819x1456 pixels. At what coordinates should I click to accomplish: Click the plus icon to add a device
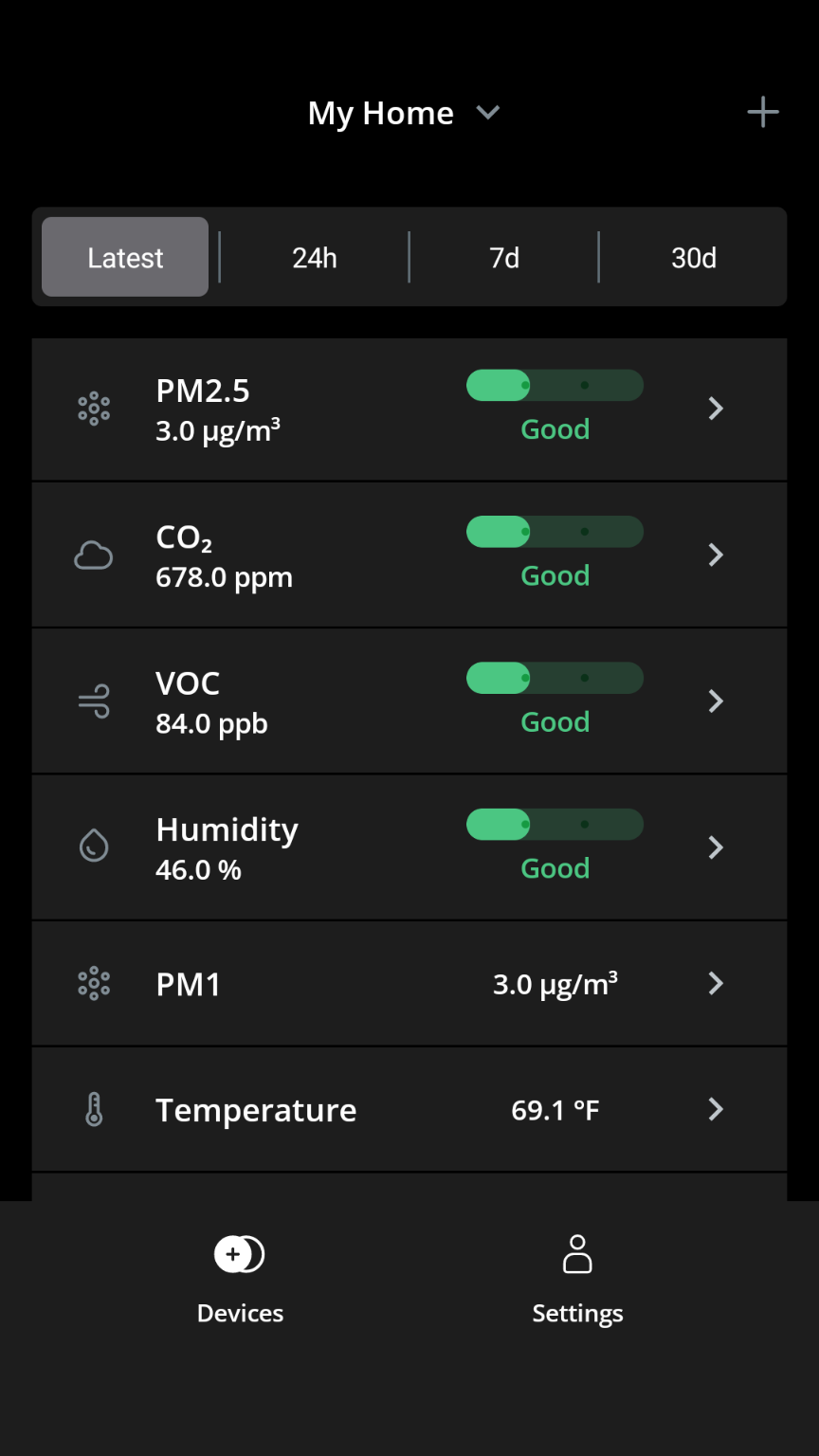[762, 112]
